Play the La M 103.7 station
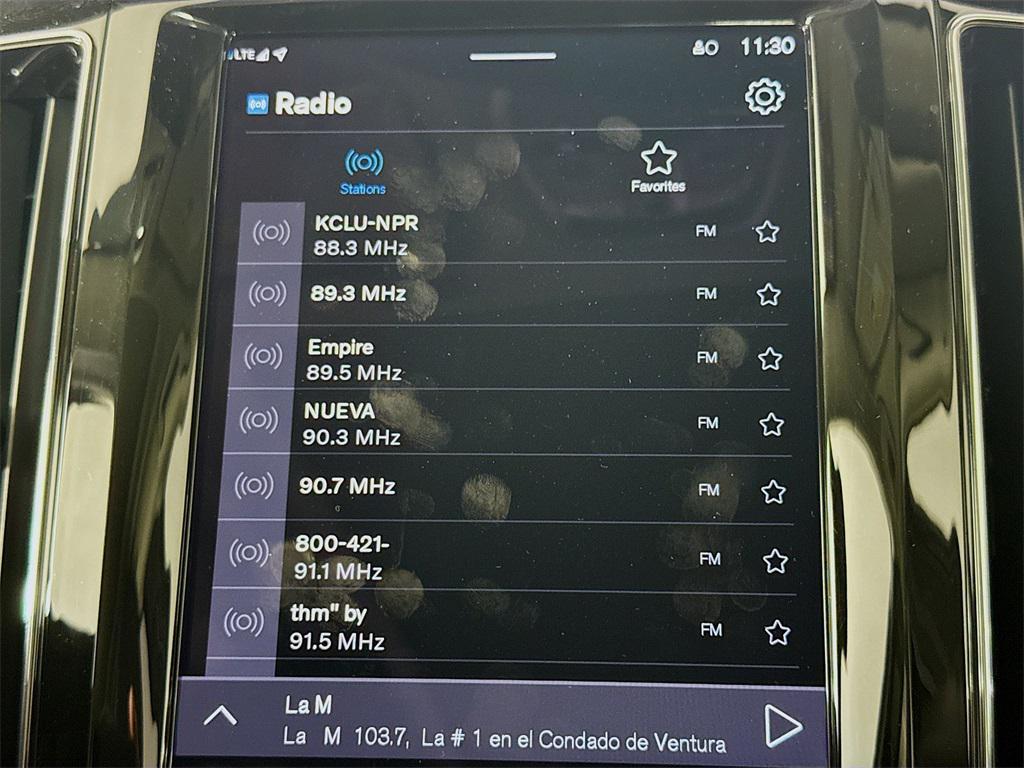Viewport: 1024px width, 768px height. pos(783,727)
